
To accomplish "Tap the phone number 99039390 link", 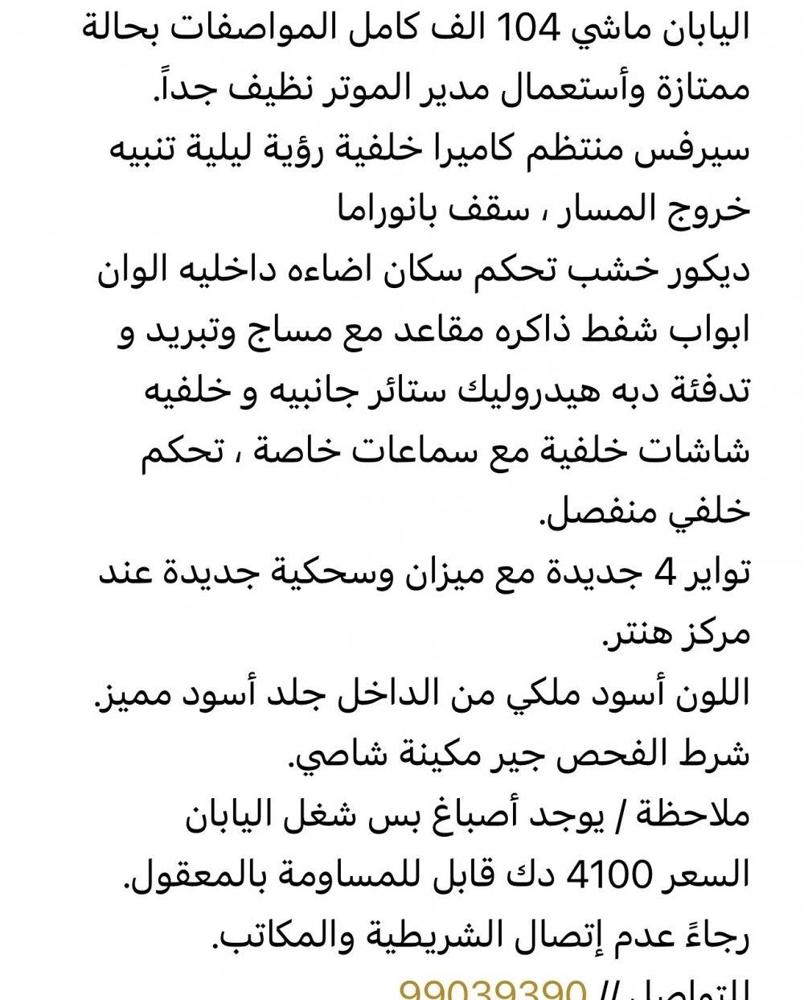I will click(x=492, y=990).
